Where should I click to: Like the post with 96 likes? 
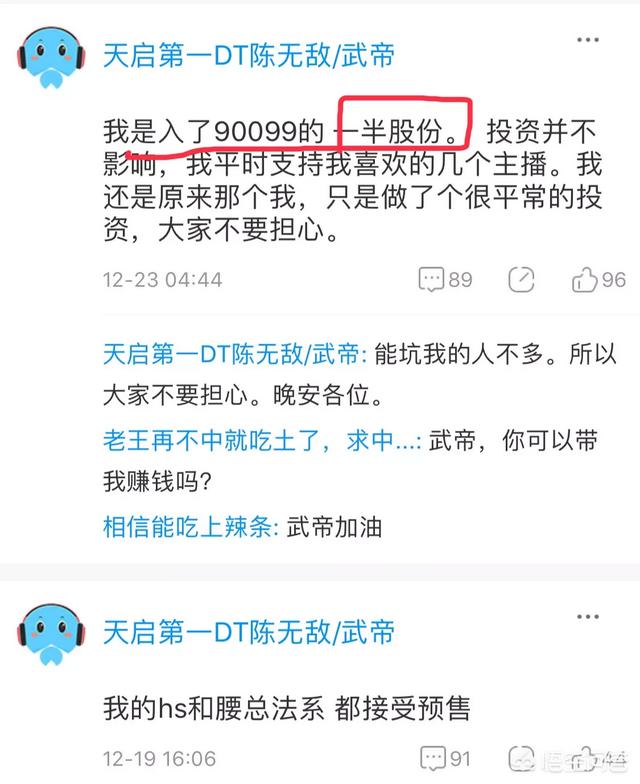(x=598, y=279)
